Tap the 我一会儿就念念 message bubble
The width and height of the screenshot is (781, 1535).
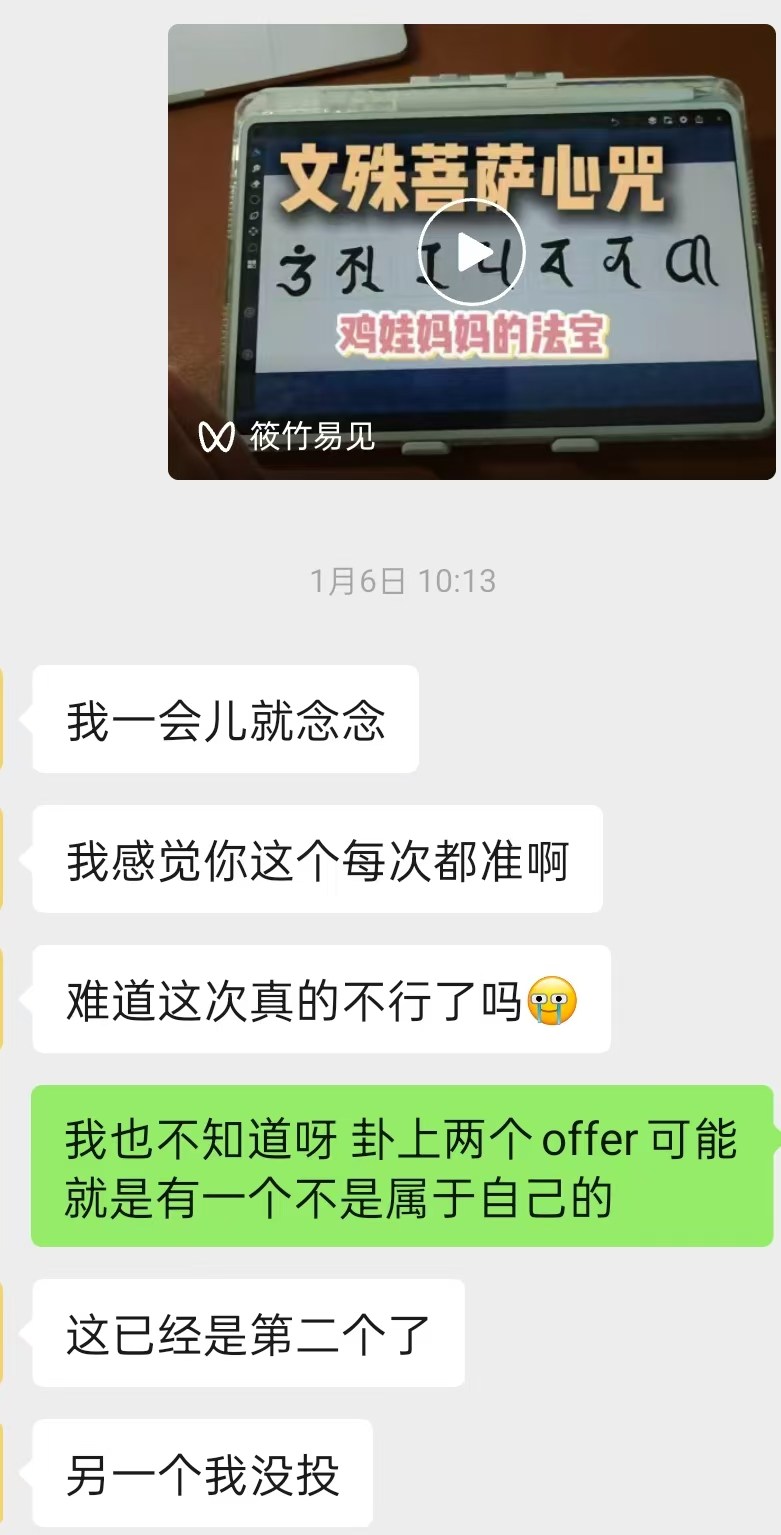[225, 718]
